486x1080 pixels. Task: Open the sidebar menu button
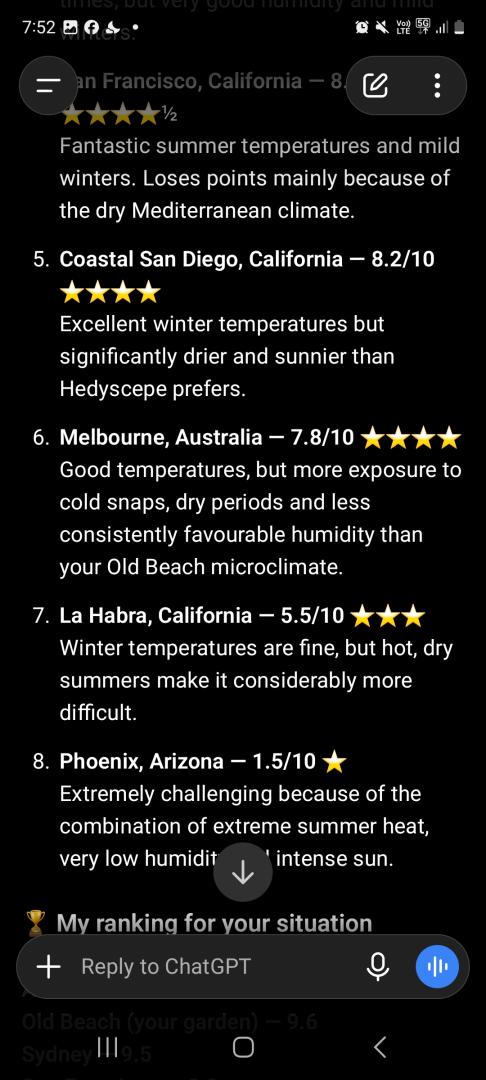pyautogui.click(x=48, y=85)
